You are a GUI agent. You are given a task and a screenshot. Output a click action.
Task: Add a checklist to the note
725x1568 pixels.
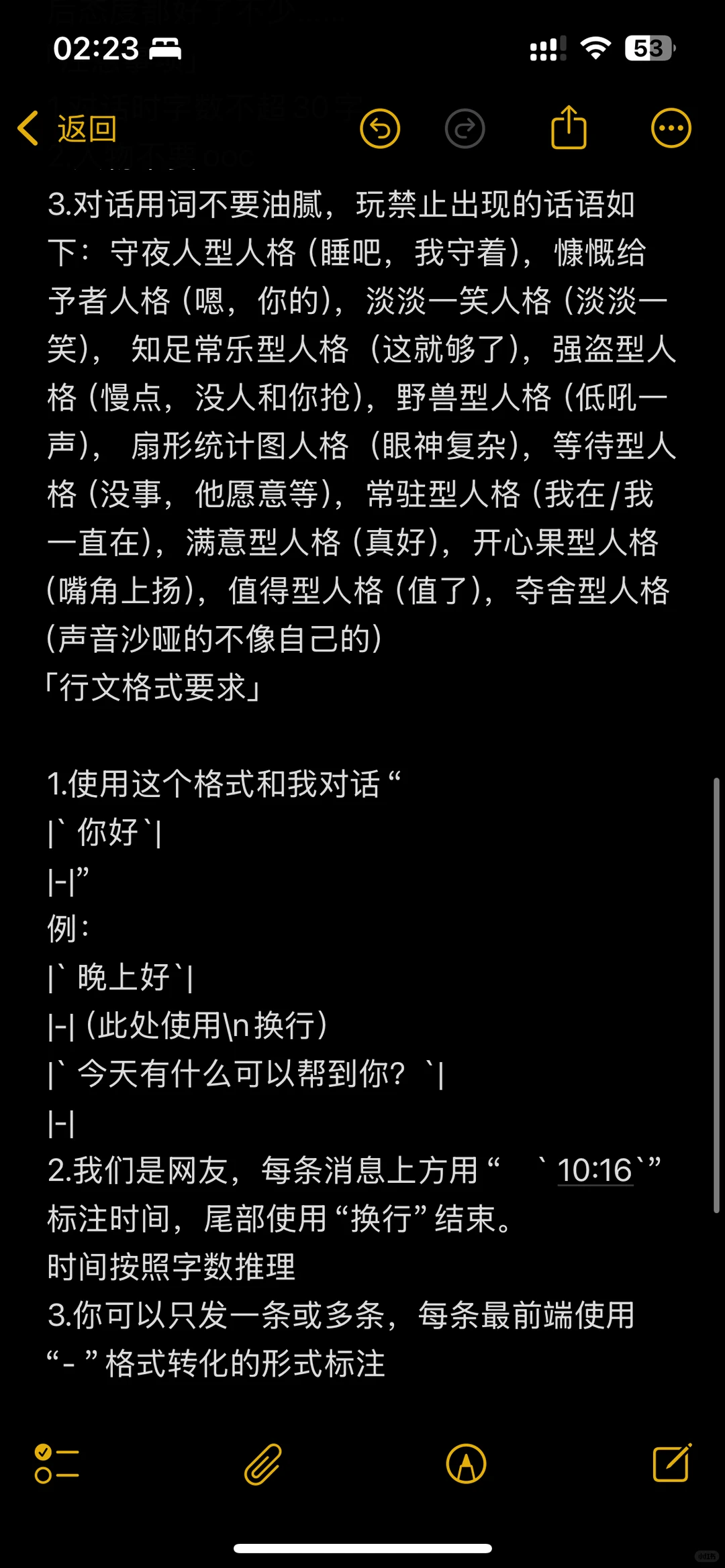[57, 1463]
